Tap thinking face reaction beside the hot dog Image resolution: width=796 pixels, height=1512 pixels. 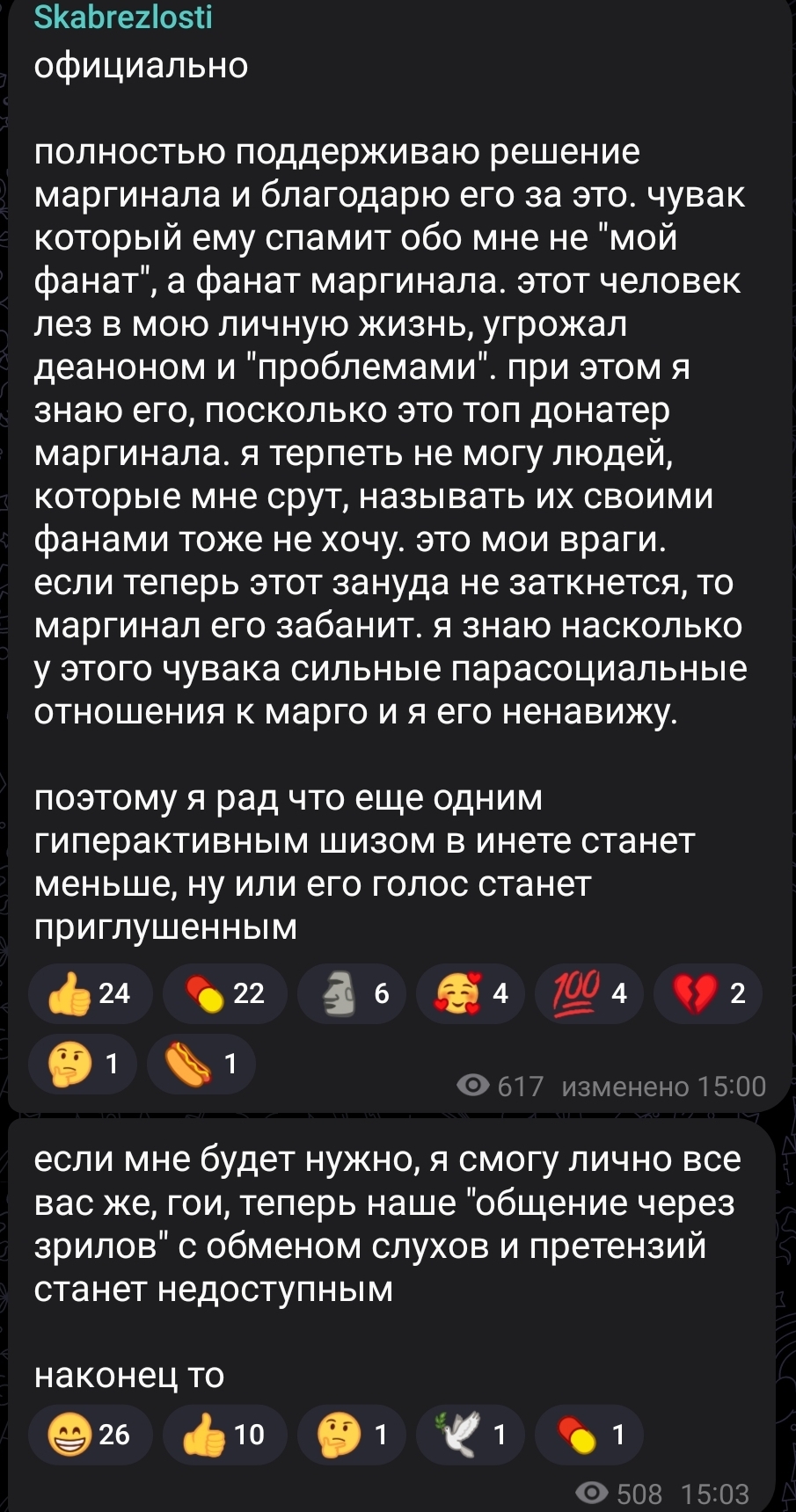click(83, 1064)
